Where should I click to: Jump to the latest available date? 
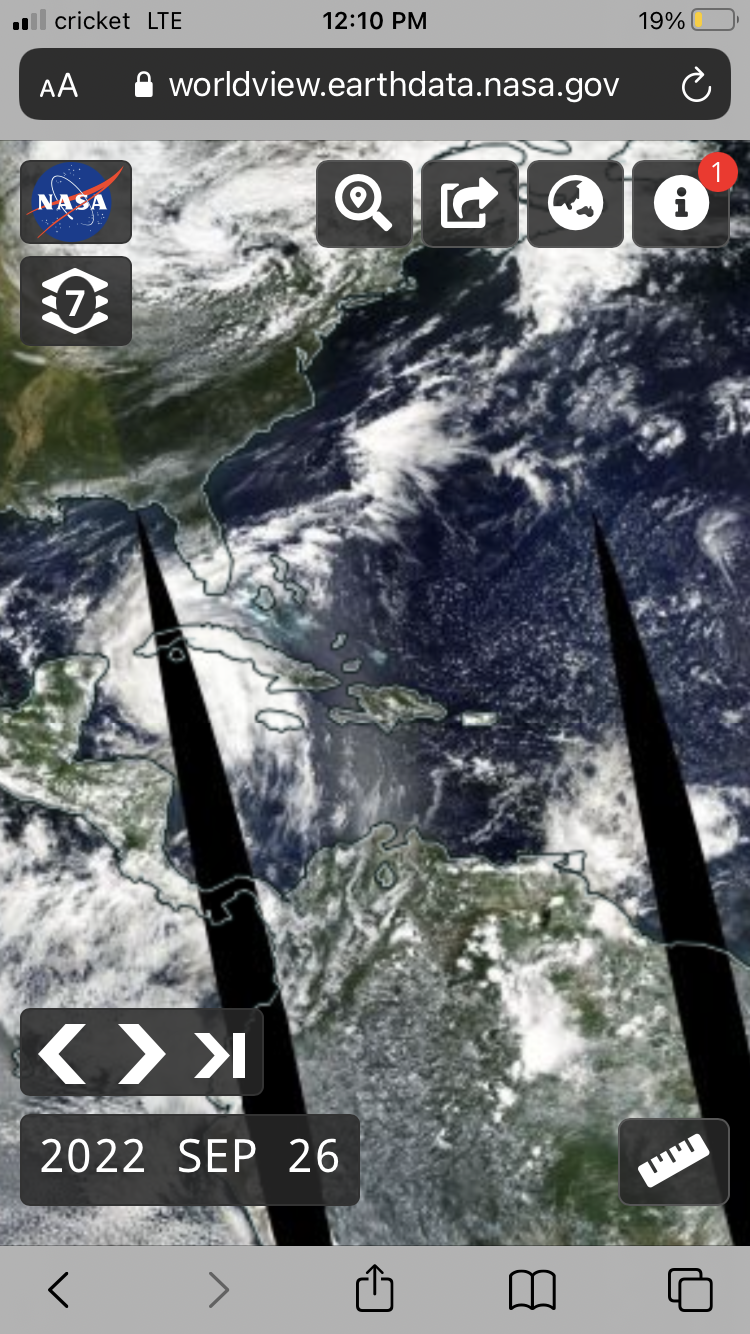pyautogui.click(x=220, y=1054)
